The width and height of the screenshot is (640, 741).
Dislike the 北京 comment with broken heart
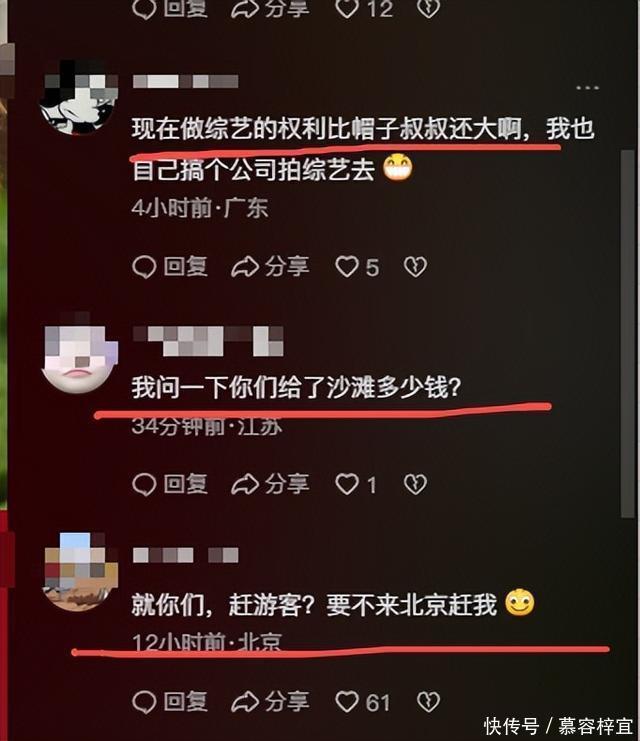pyautogui.click(x=429, y=702)
